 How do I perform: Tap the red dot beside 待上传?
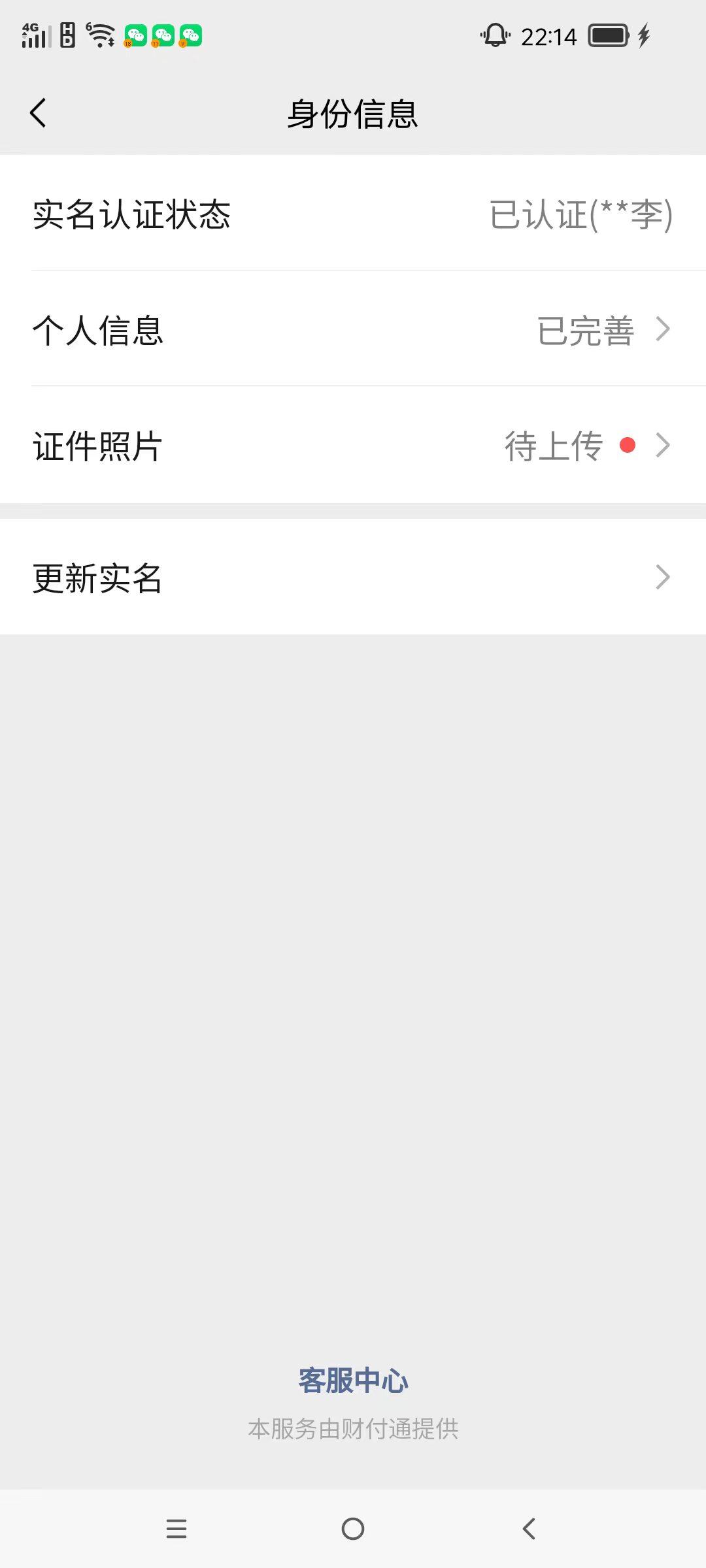click(629, 446)
